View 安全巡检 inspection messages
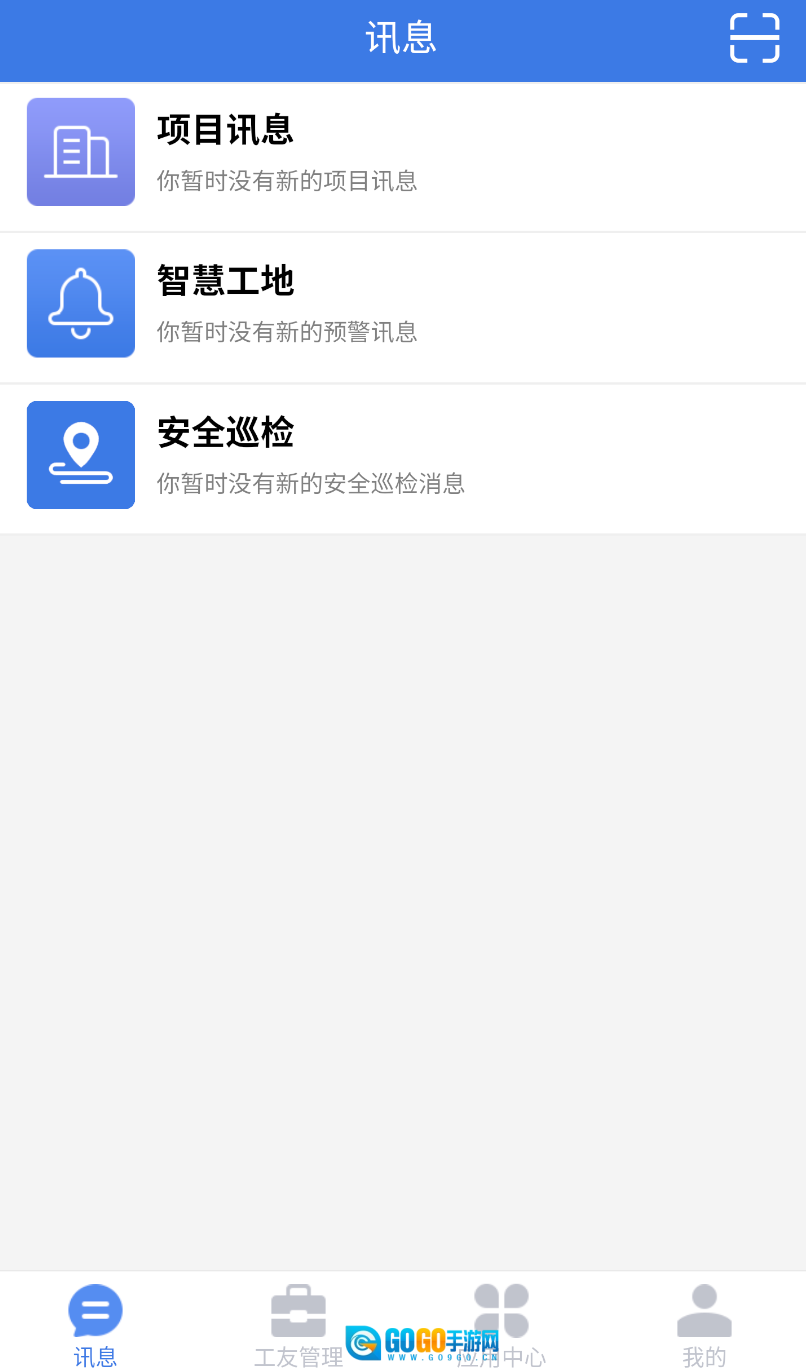The width and height of the screenshot is (806, 1371). tap(403, 455)
